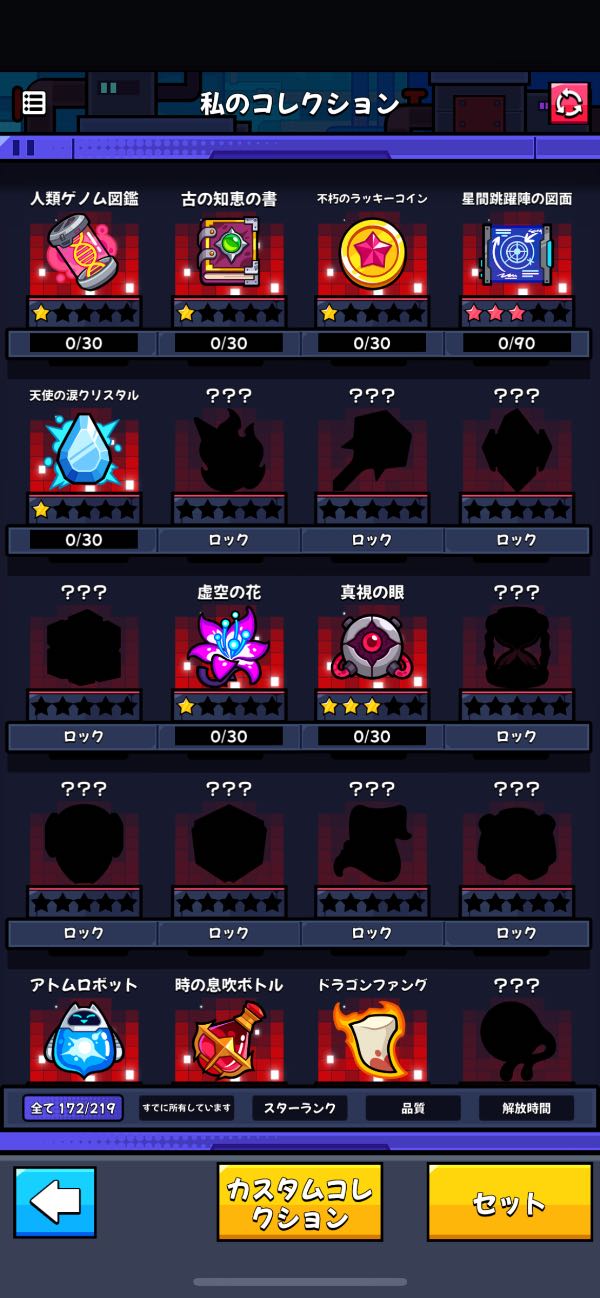Viewport: 600px width, 1298px height.
Task: Sort collection by 品質
Action: (413, 1108)
